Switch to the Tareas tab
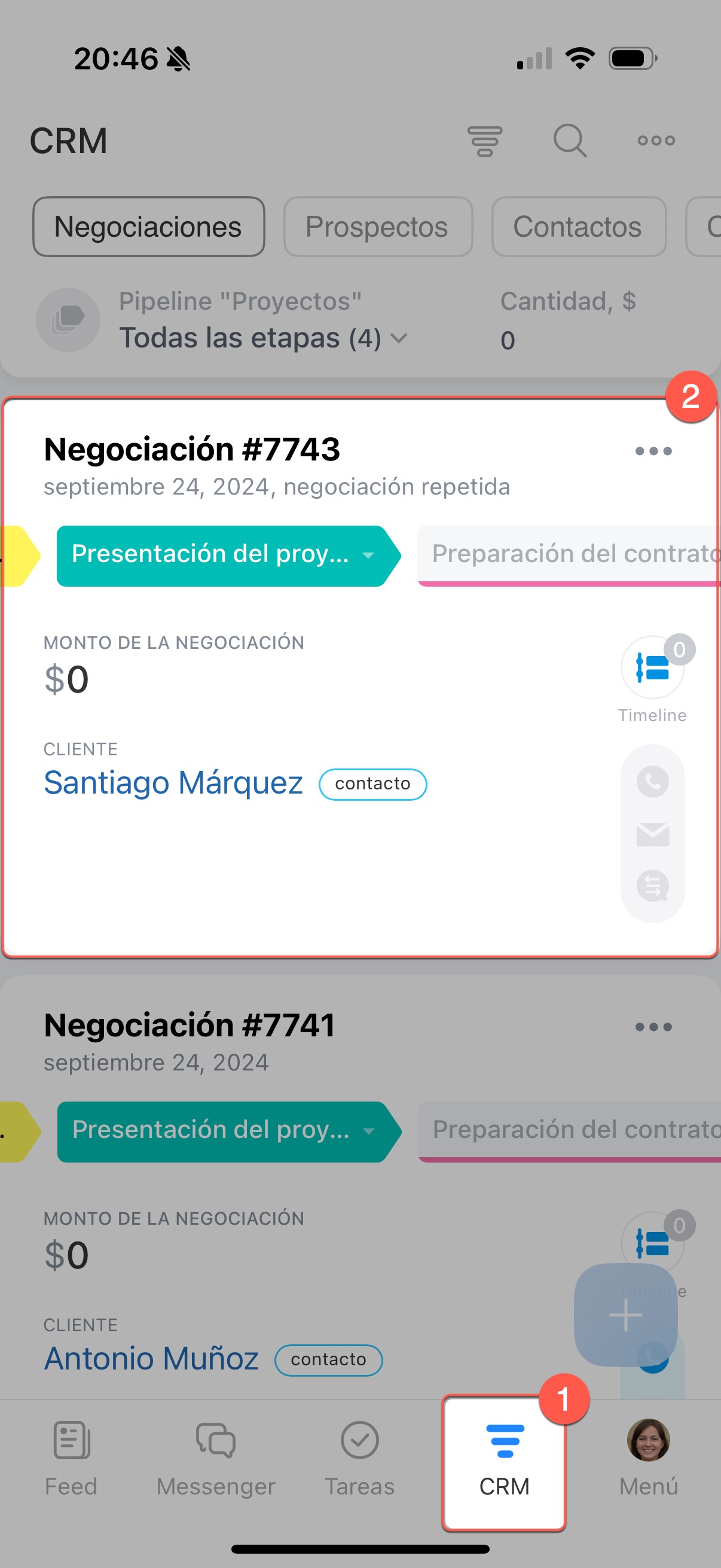The height and width of the screenshot is (1568, 721). pyautogui.click(x=359, y=1457)
